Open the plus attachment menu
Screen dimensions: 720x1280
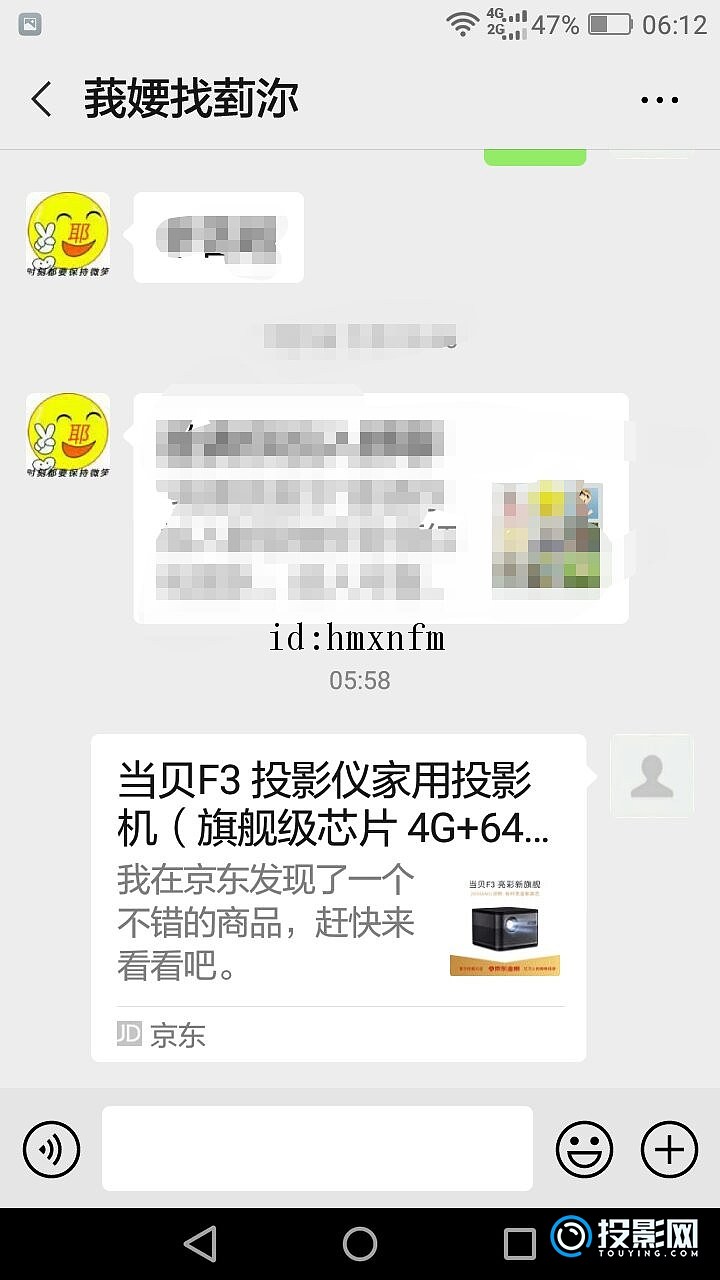point(668,1149)
